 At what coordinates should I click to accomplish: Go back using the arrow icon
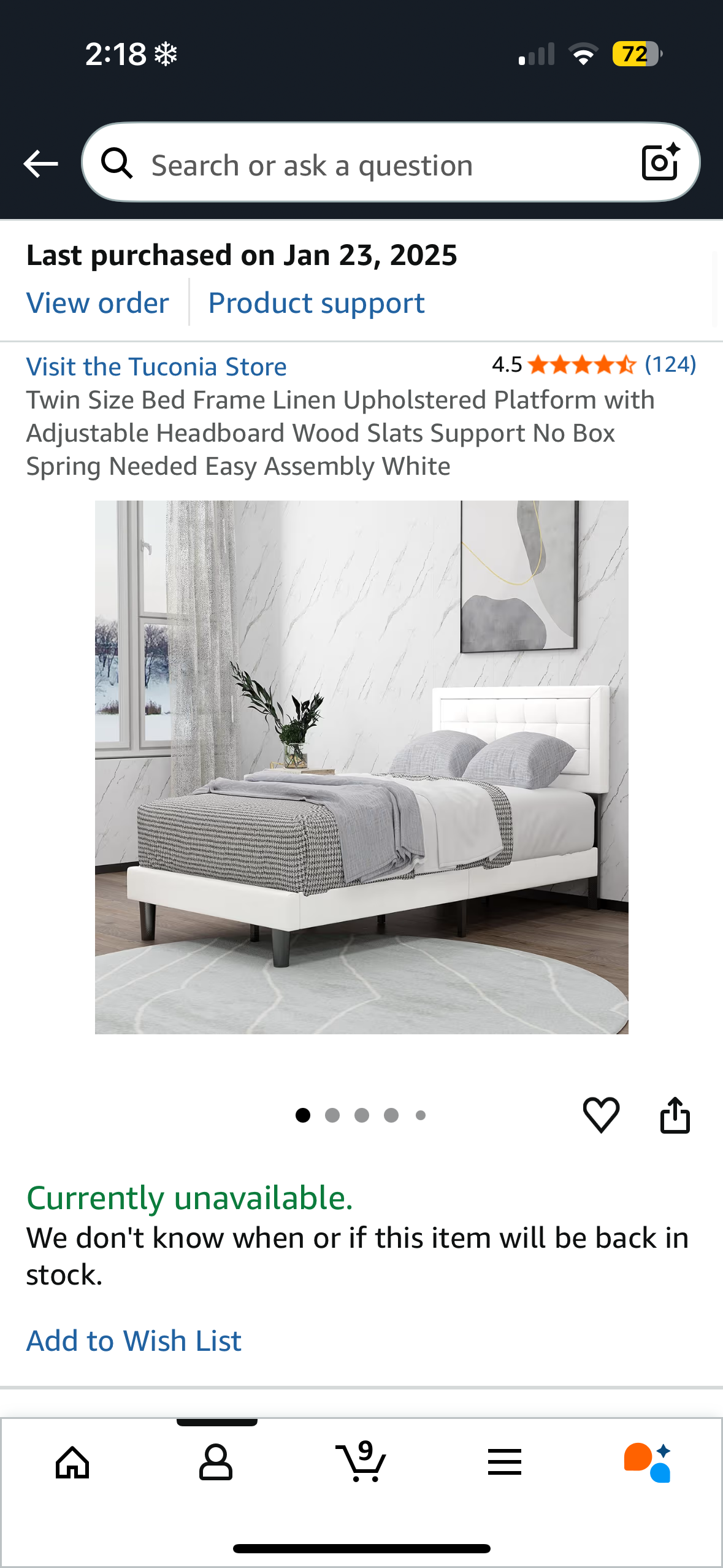pyautogui.click(x=40, y=164)
